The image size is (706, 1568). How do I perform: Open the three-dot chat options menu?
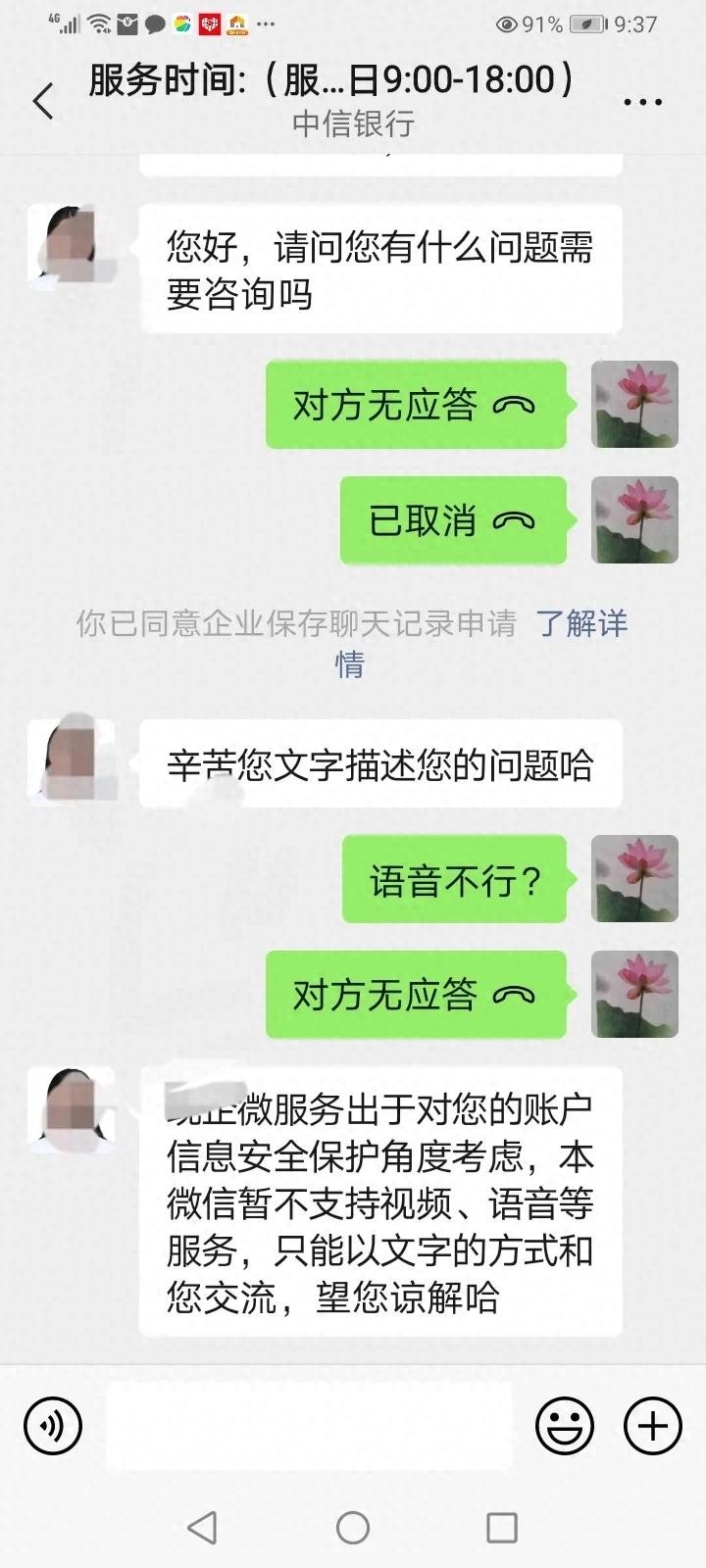click(643, 102)
